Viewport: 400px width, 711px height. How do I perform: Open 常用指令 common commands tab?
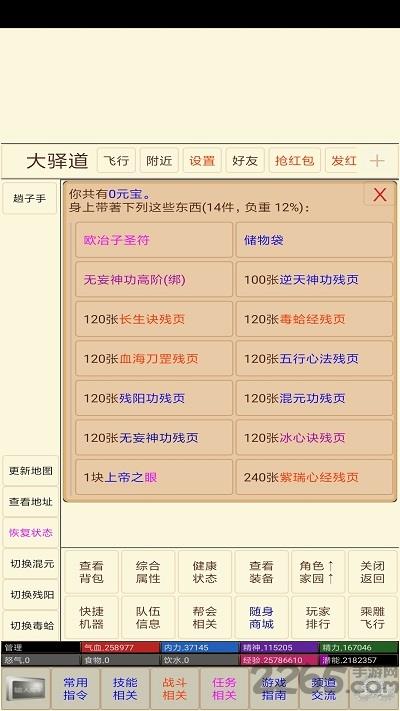point(75,688)
